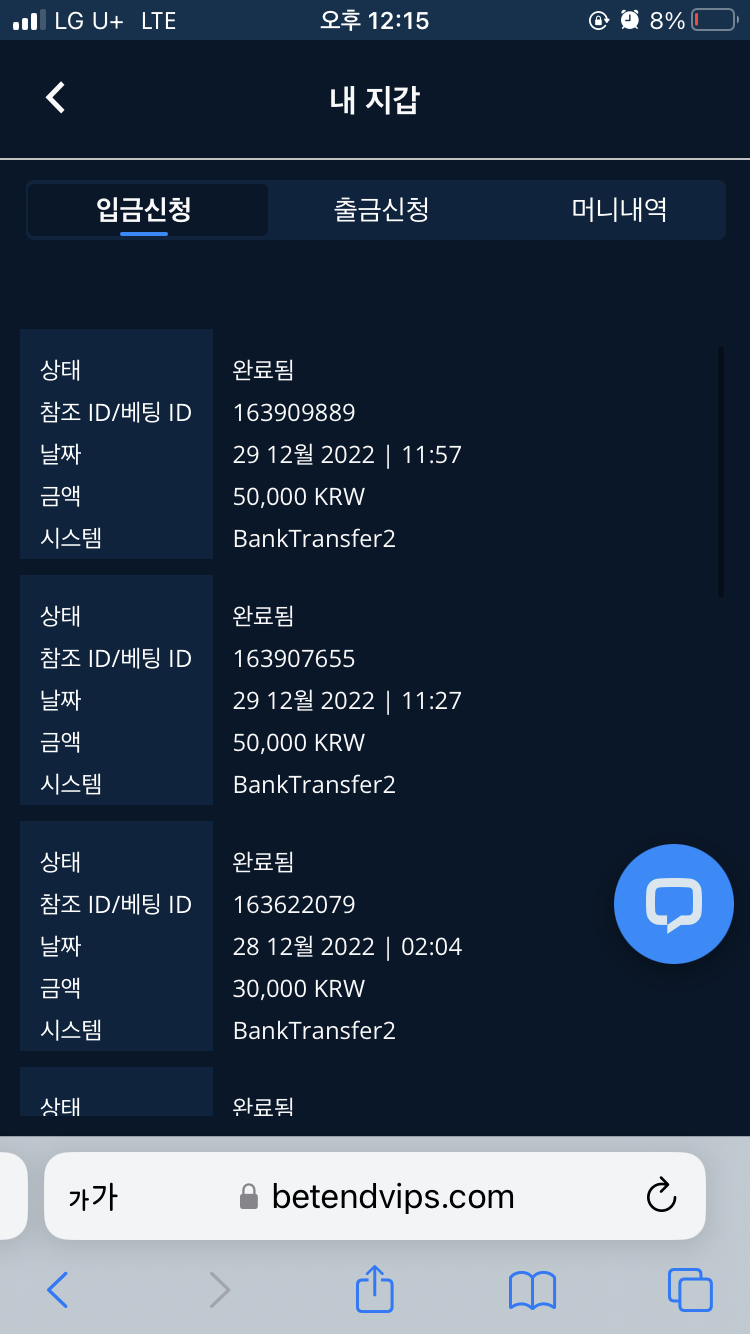Tap the betendvips.com address bar

click(x=392, y=1196)
